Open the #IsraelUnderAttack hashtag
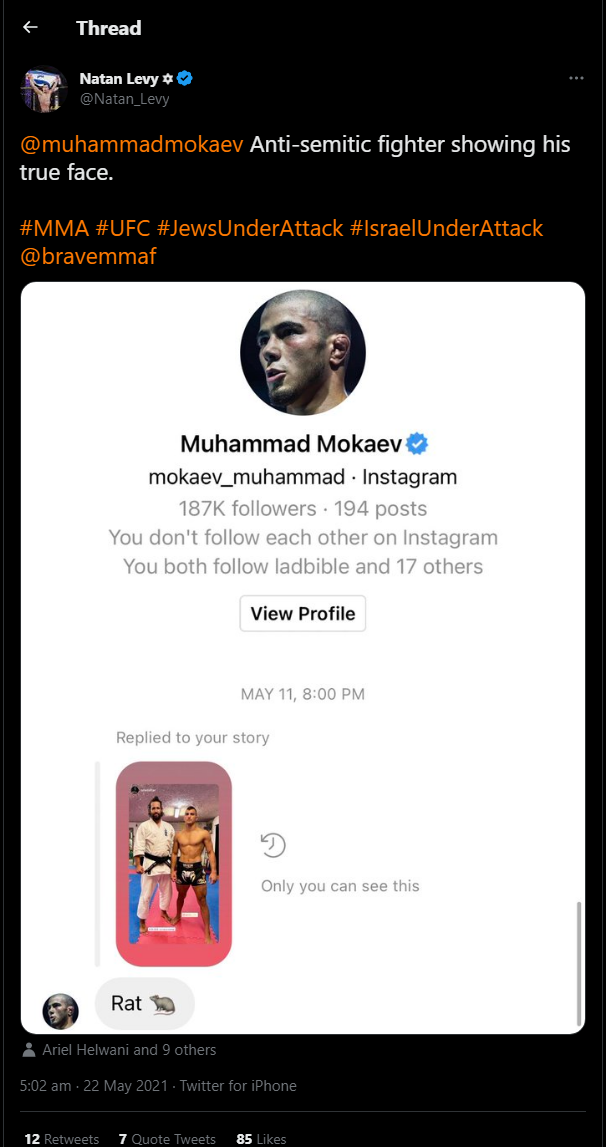606x1147 pixels. (x=446, y=228)
